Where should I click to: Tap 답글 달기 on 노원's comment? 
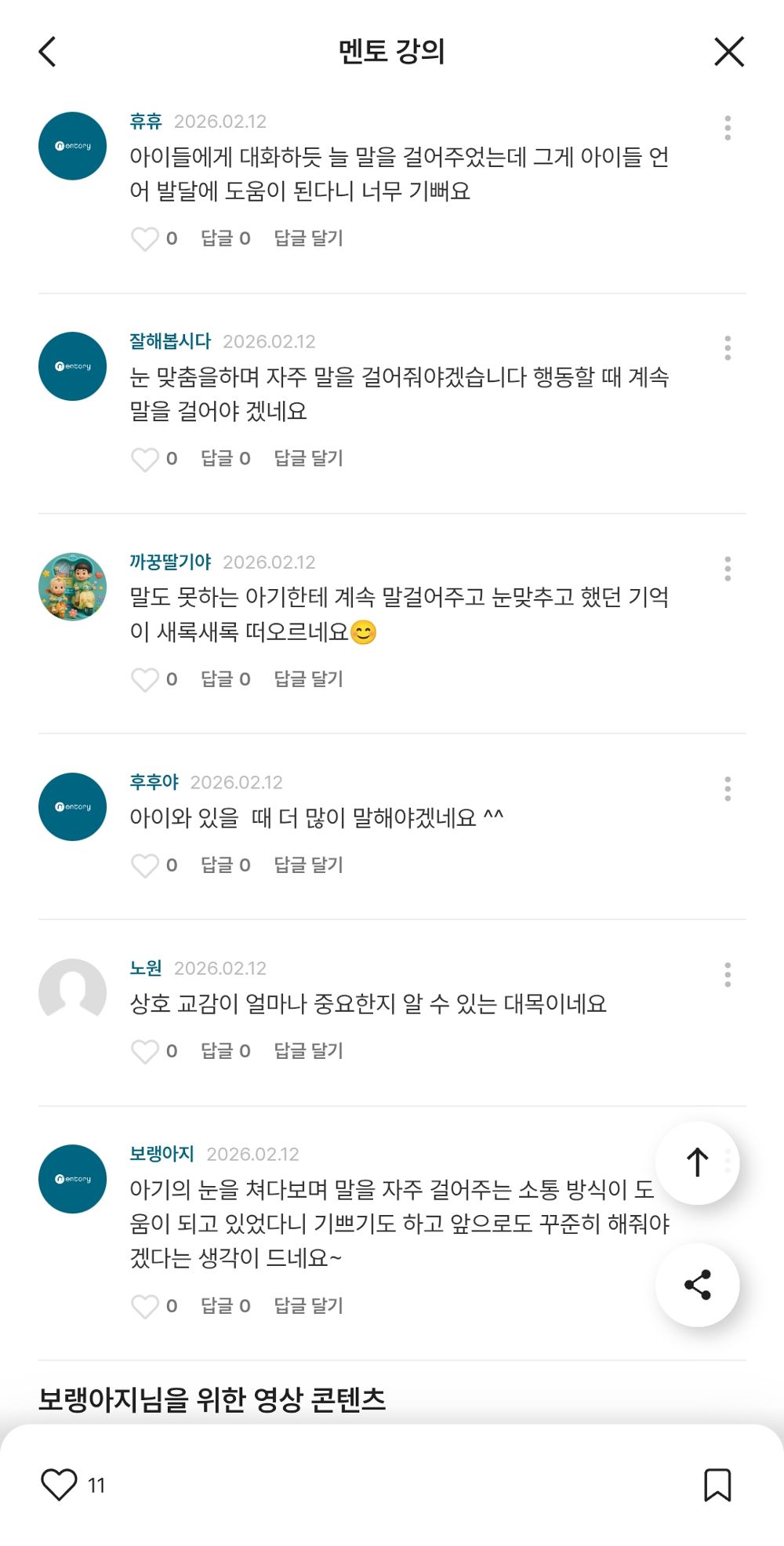point(309,1050)
